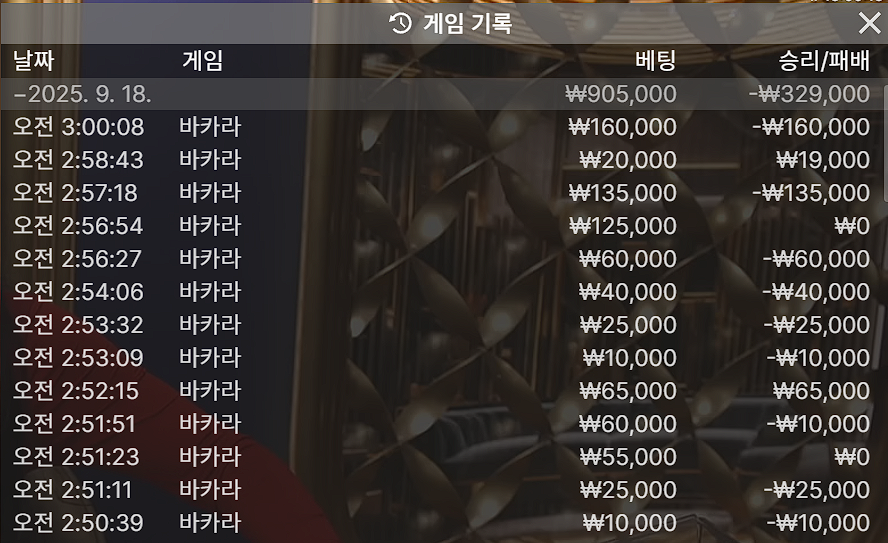Open the 오전 2:53:09 baccarat record
Viewport: 888px width, 543px height.
pos(440,358)
